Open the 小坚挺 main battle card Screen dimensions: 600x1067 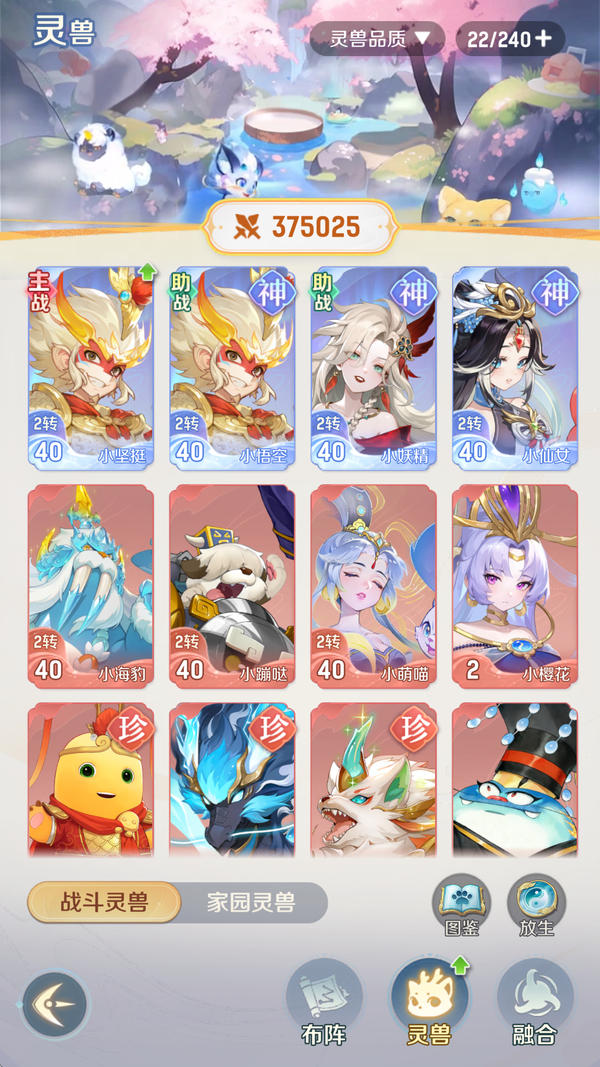91,367
